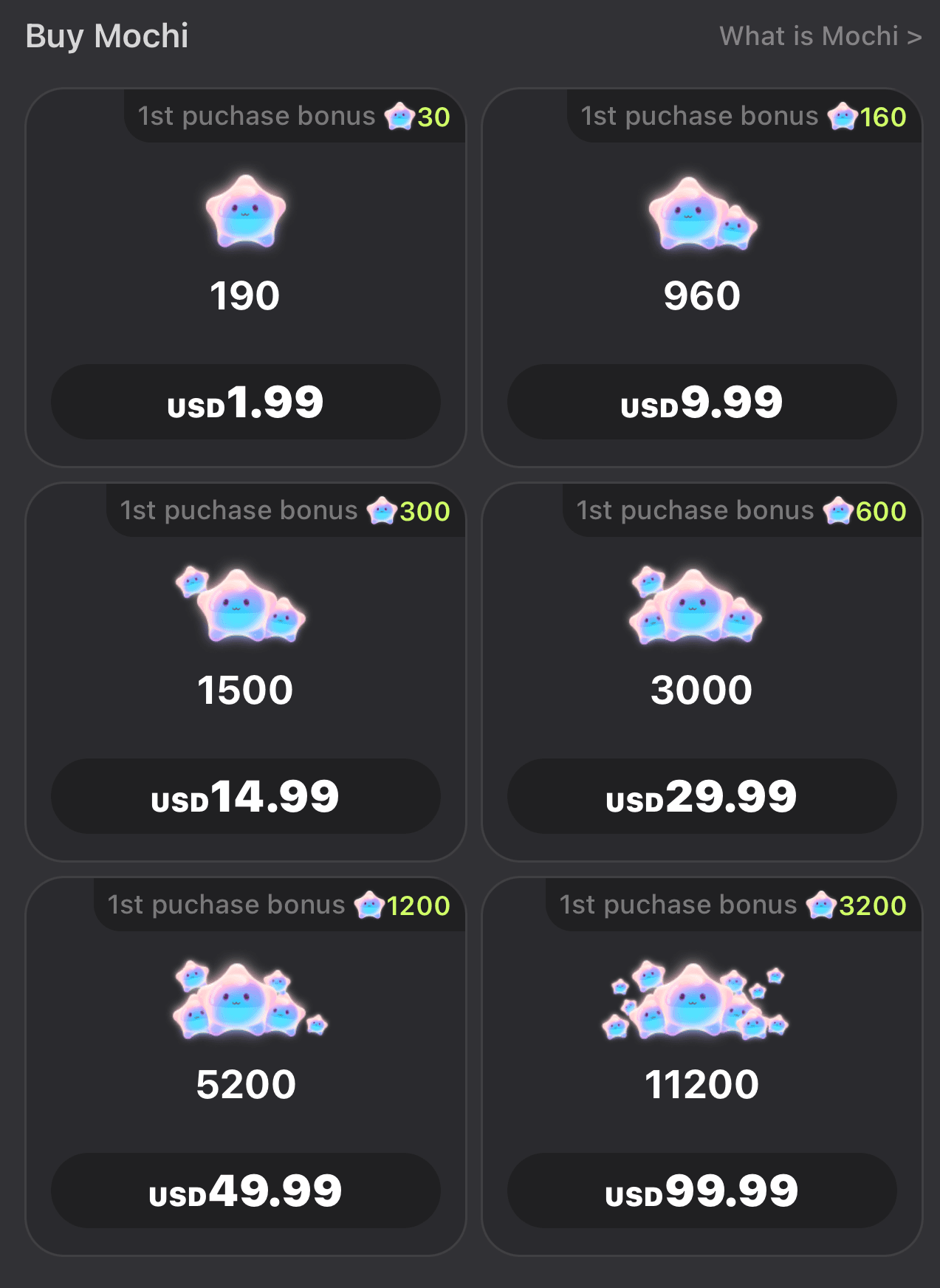The image size is (940, 1288).
Task: Purchase 960 Mochi for USD 9.99
Action: pos(701,402)
